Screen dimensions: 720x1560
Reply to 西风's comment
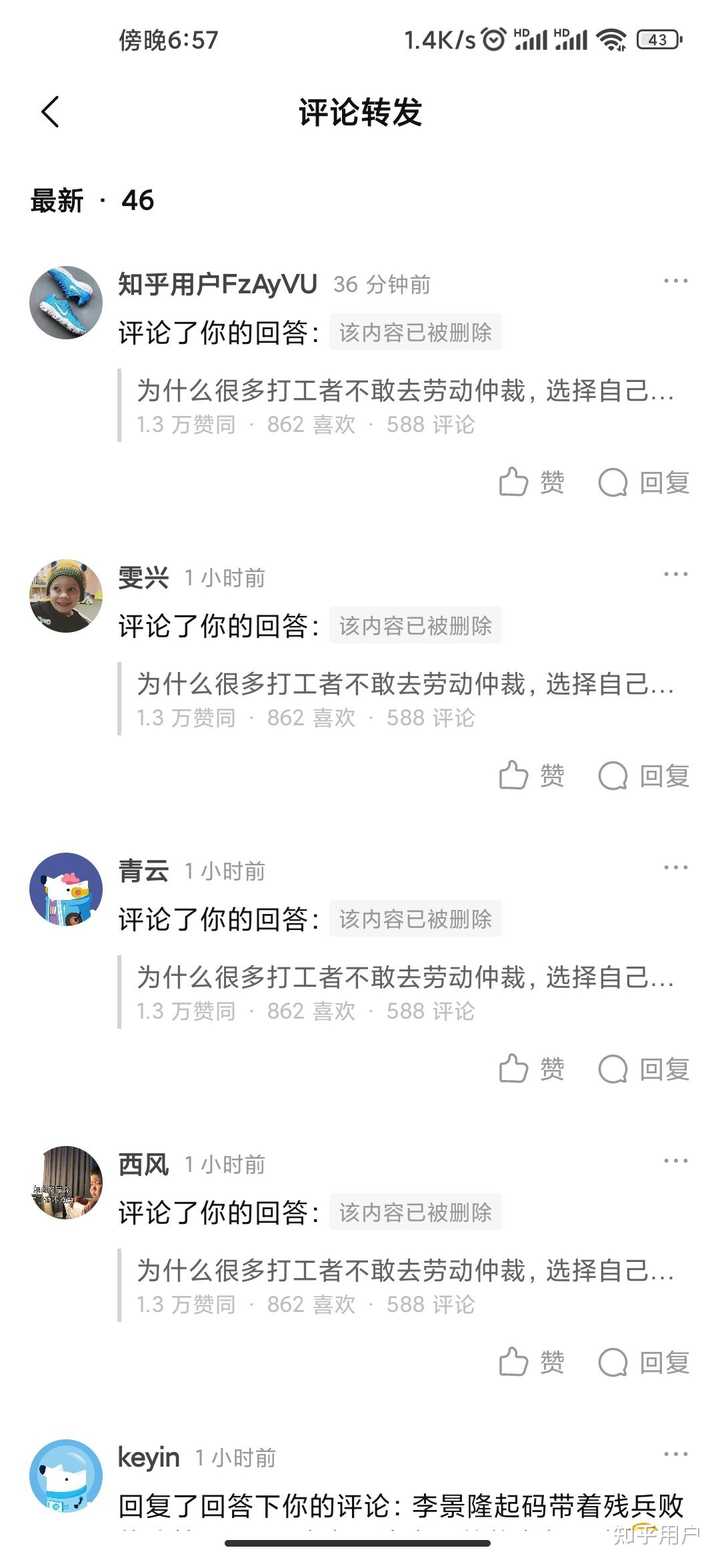645,1362
